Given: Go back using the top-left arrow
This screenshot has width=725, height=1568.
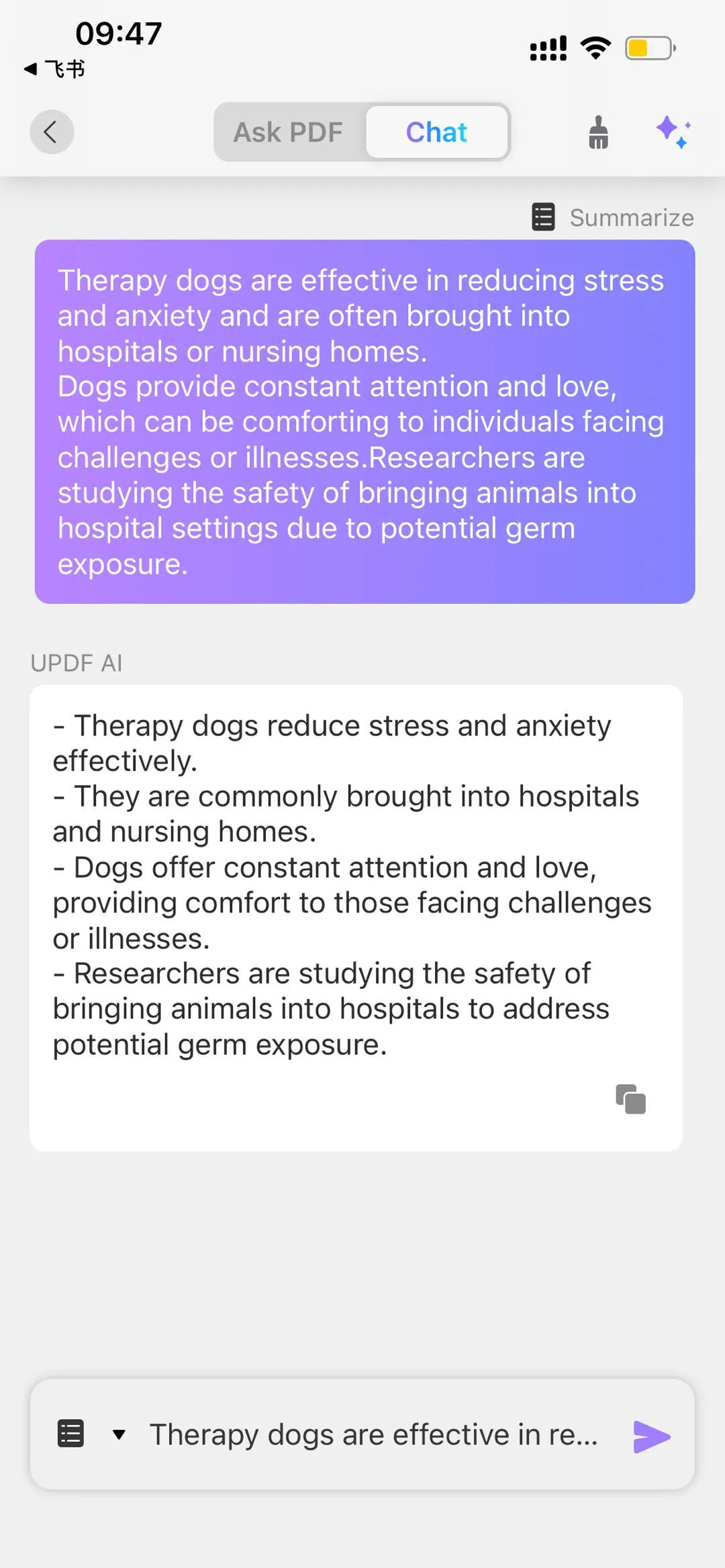Looking at the screenshot, I should [51, 132].
